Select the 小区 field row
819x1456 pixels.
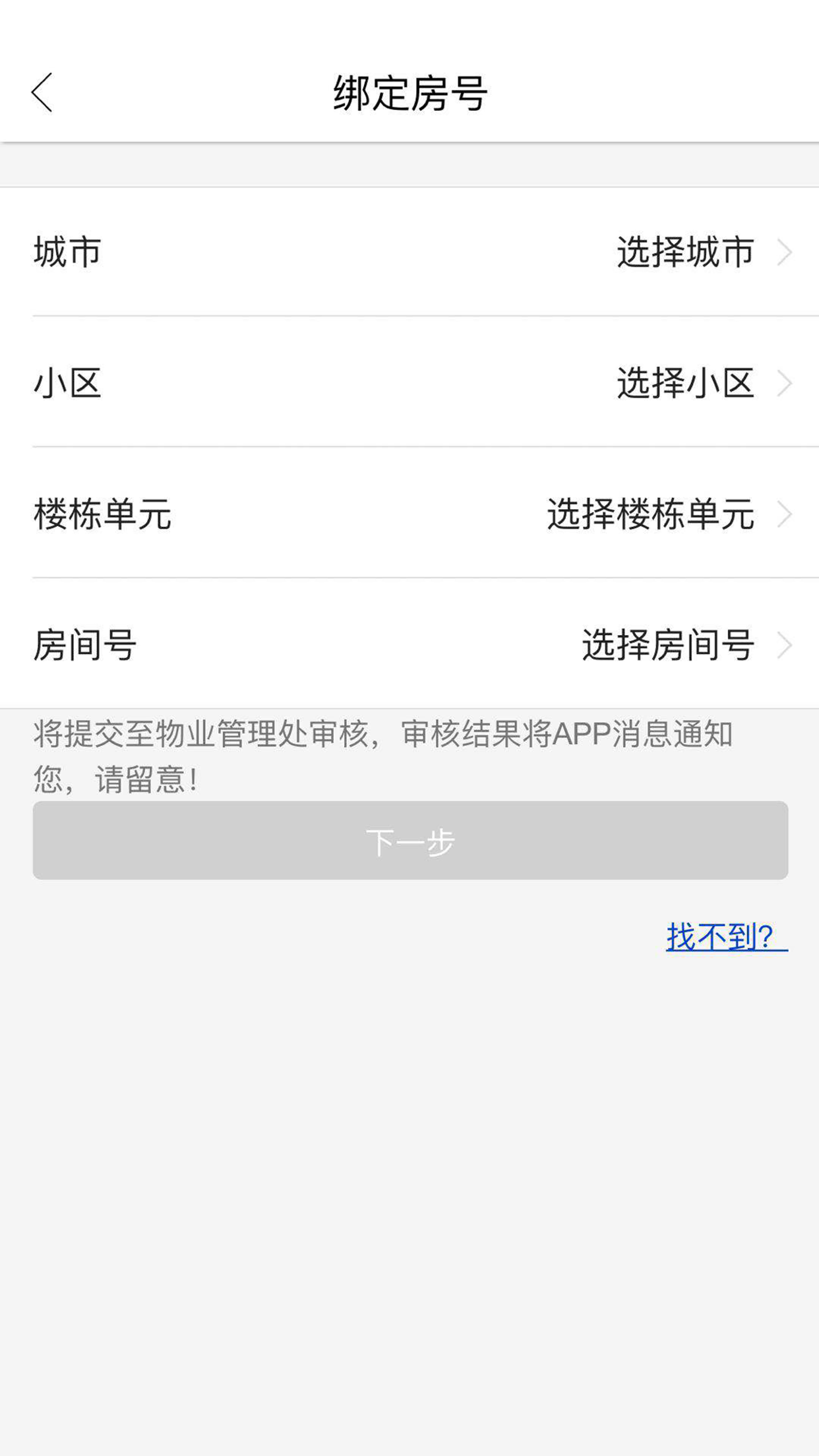point(409,384)
